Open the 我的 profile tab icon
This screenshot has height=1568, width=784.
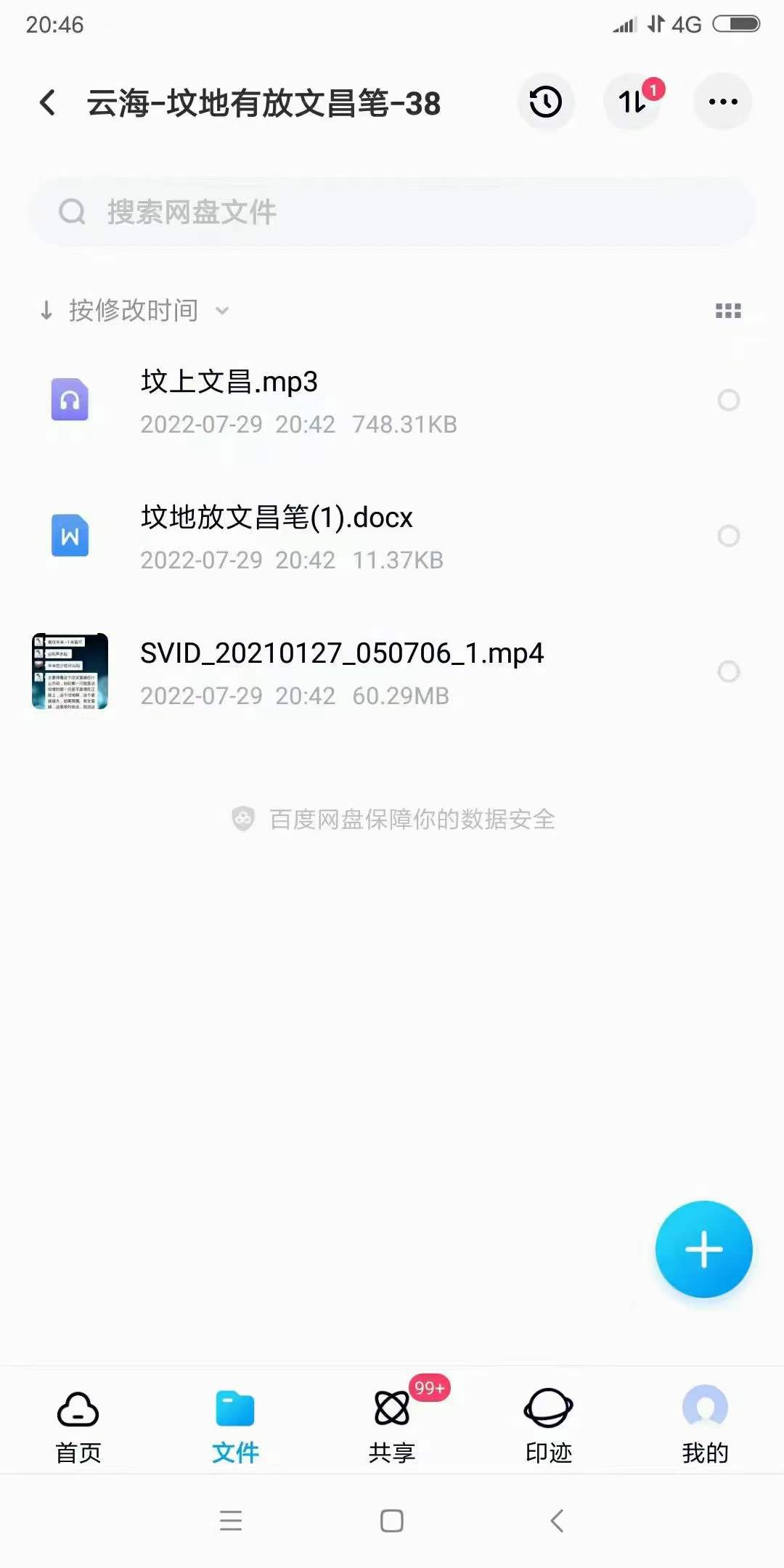[705, 1407]
